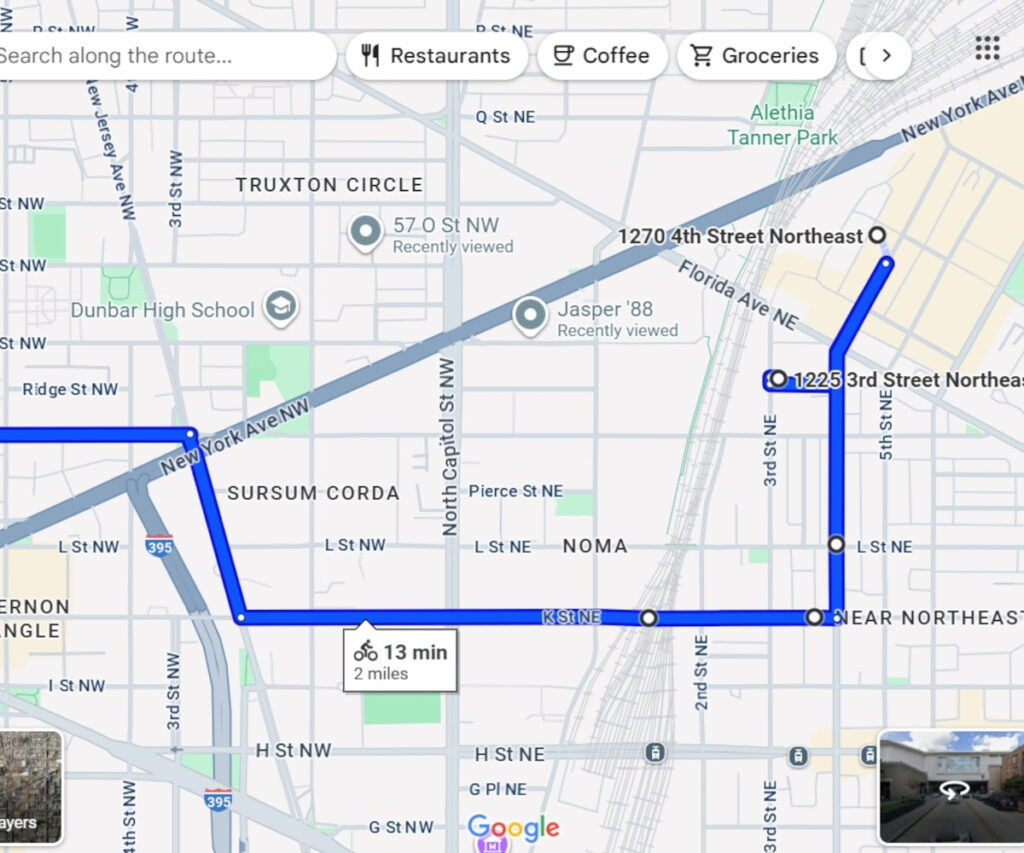Select the 1225 3rd Street Northeast stop
Viewport: 1024px width, 853px height.
(778, 379)
